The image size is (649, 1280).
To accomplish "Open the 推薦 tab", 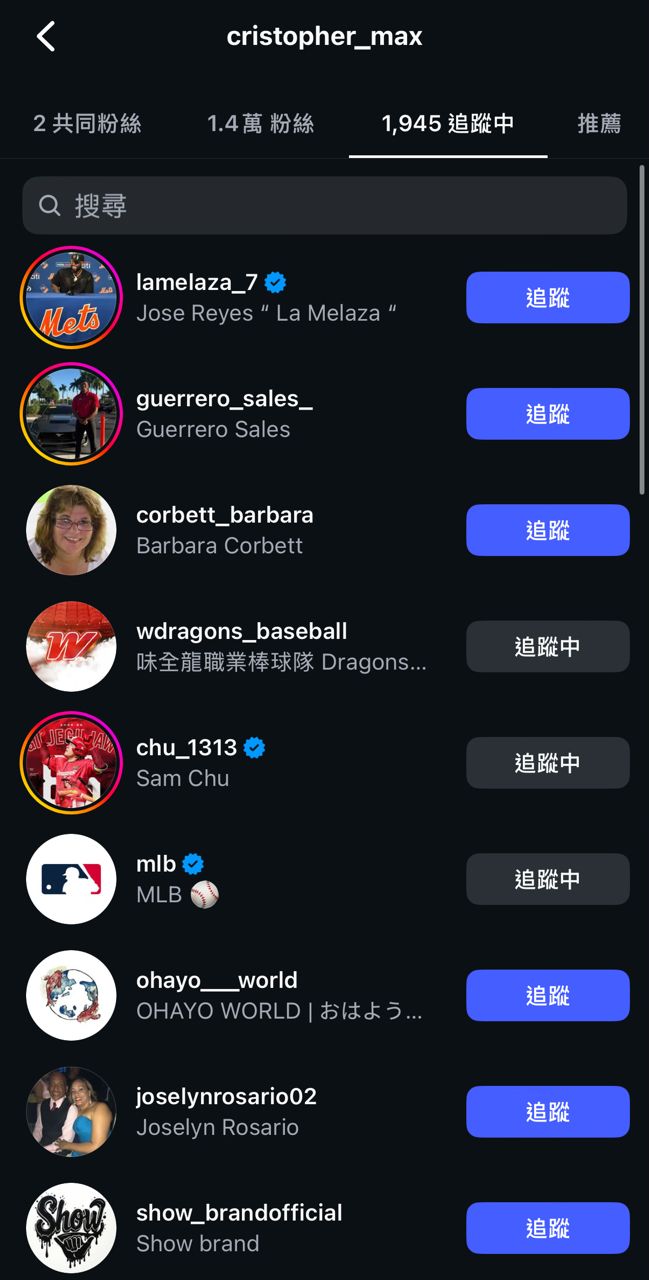I will click(599, 124).
